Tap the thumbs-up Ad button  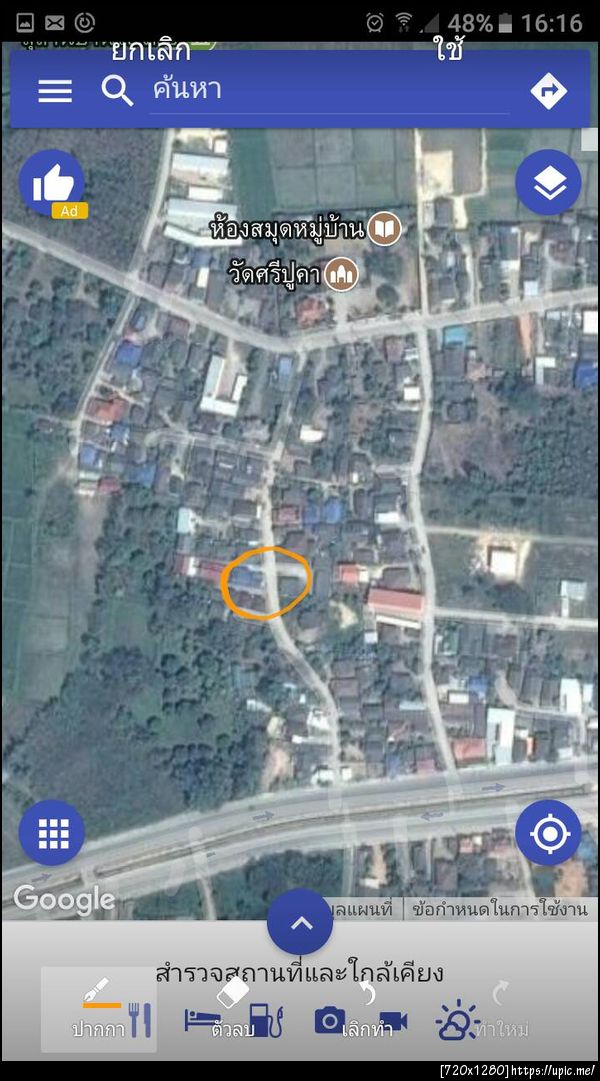pos(51,183)
